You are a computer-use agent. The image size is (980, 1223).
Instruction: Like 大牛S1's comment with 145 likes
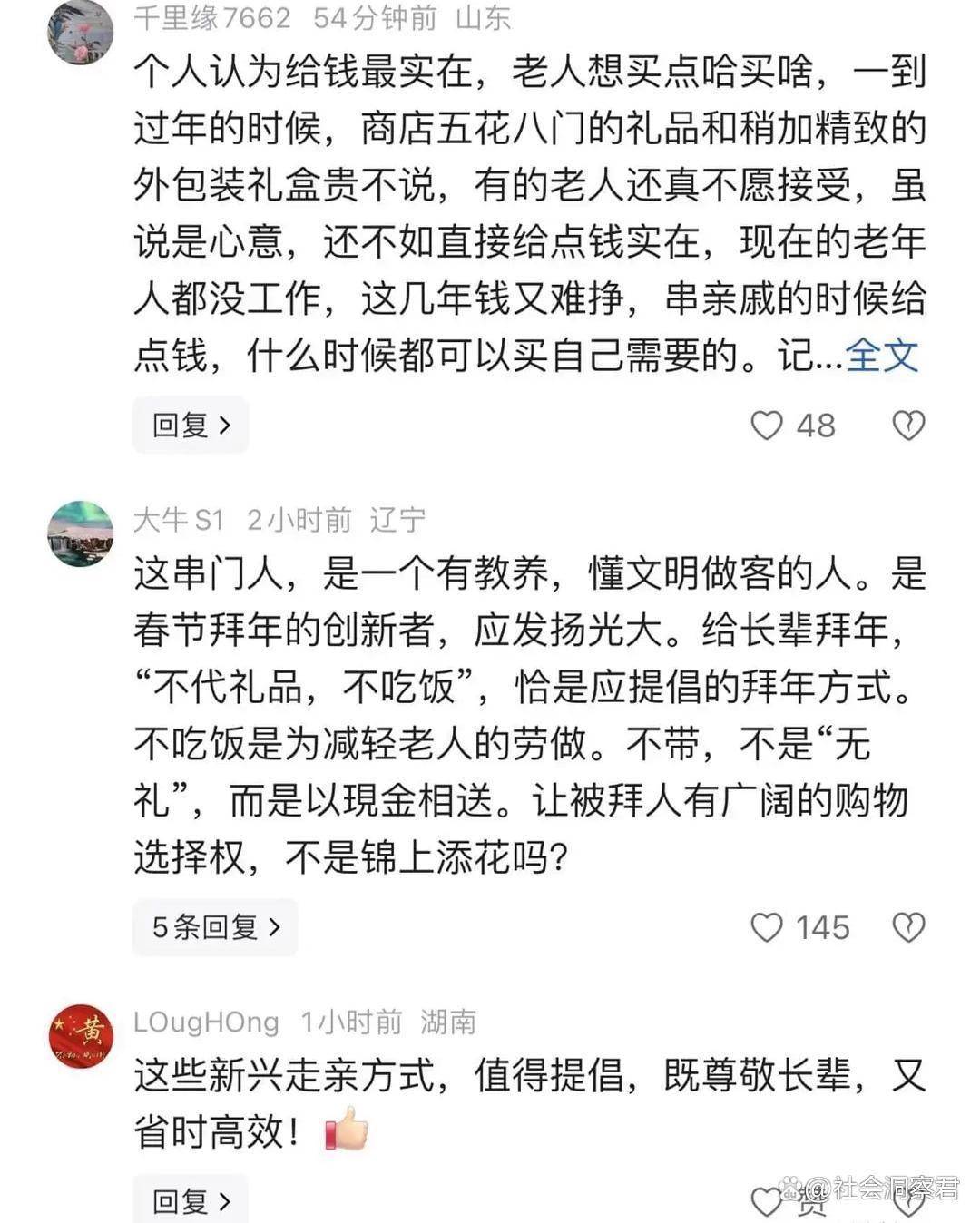(767, 927)
